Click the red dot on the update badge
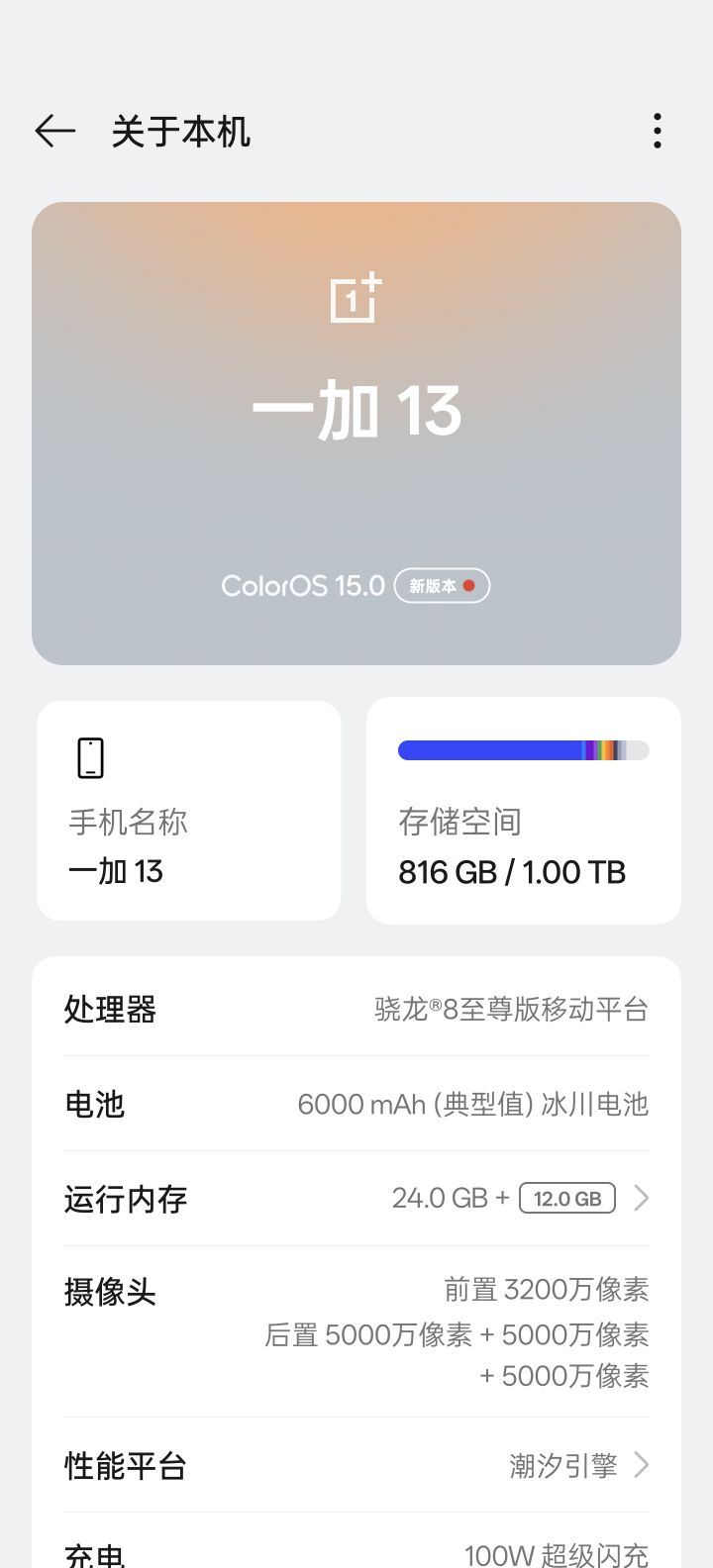 (x=468, y=585)
